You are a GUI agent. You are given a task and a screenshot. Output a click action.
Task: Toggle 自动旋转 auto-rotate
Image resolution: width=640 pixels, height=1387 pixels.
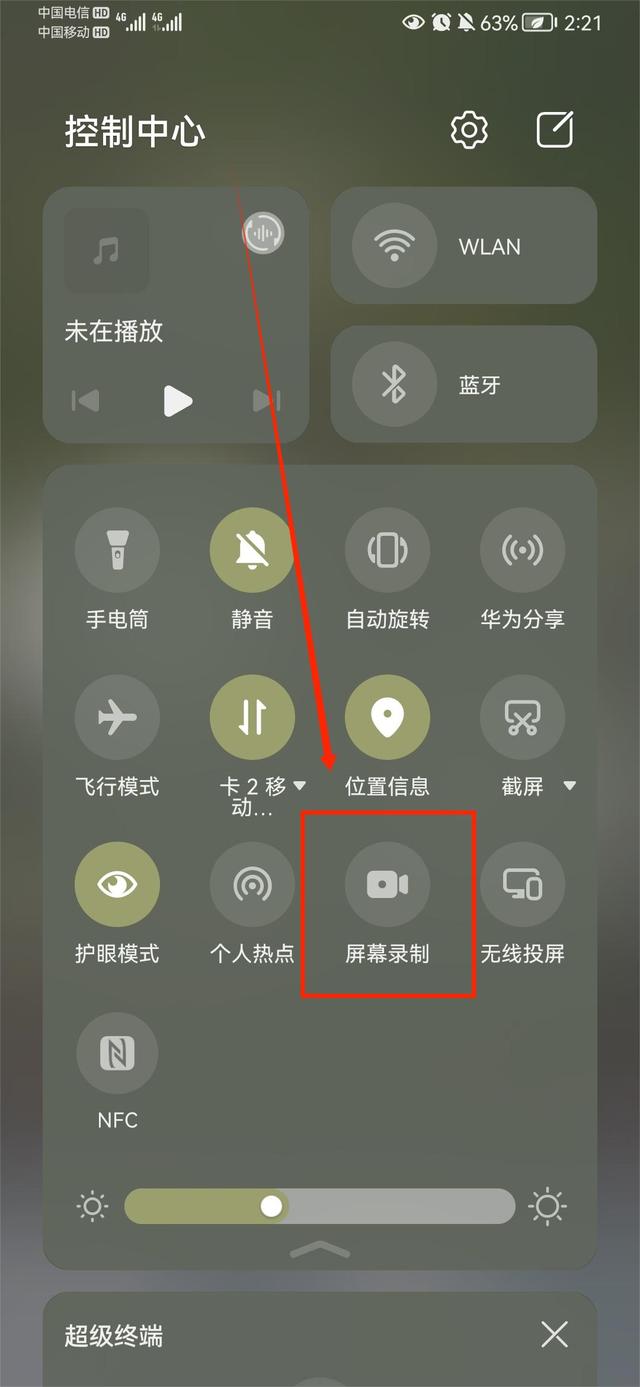(x=387, y=550)
